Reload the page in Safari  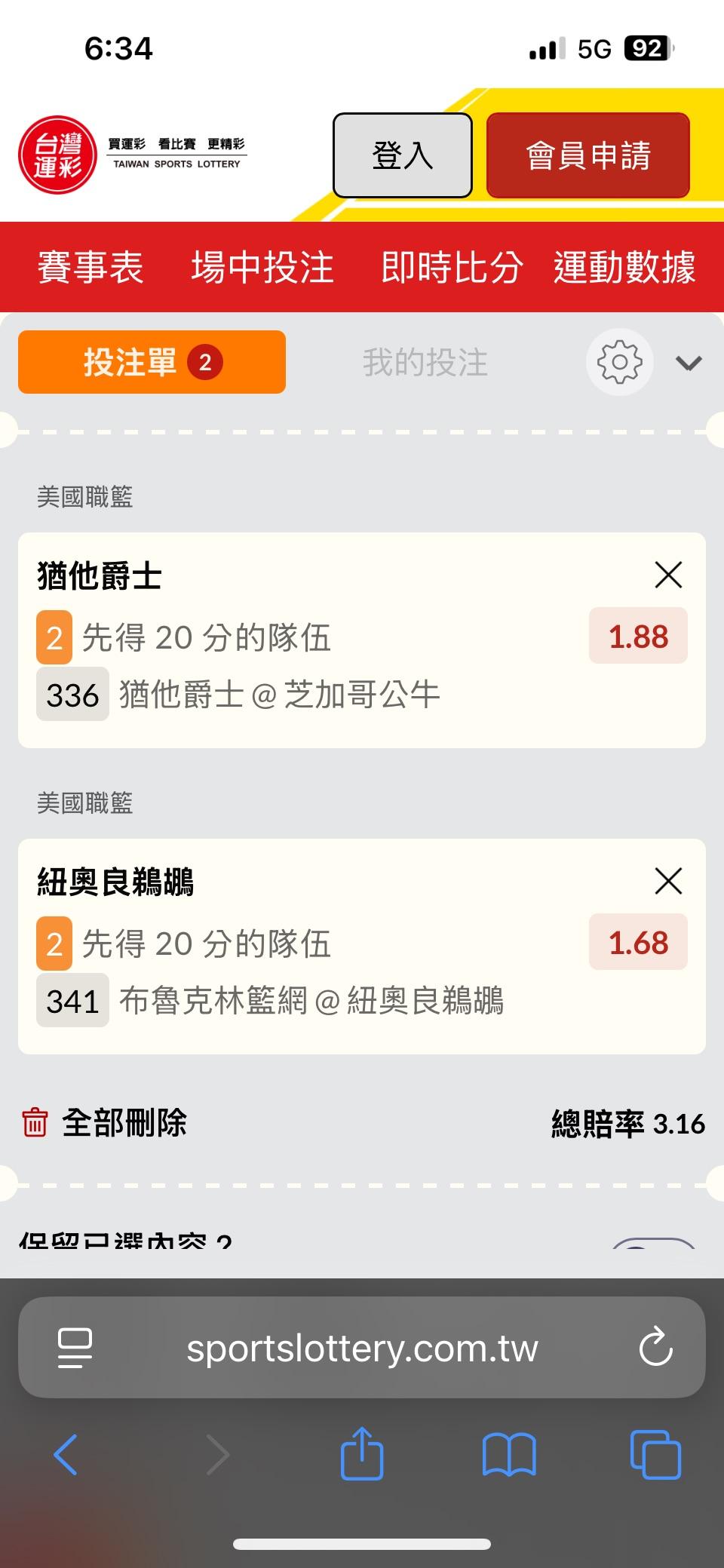pos(655,1346)
